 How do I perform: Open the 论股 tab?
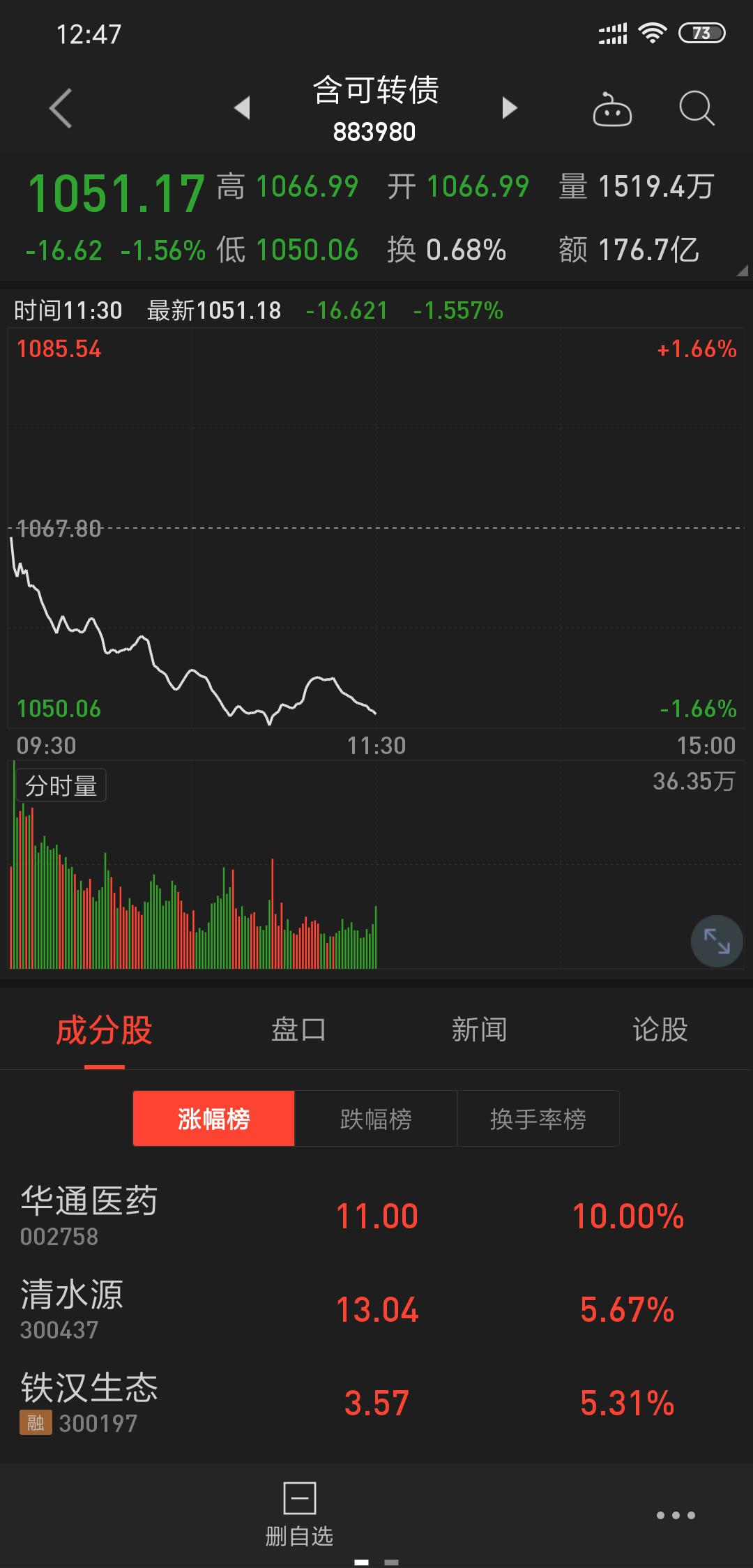[658, 1030]
